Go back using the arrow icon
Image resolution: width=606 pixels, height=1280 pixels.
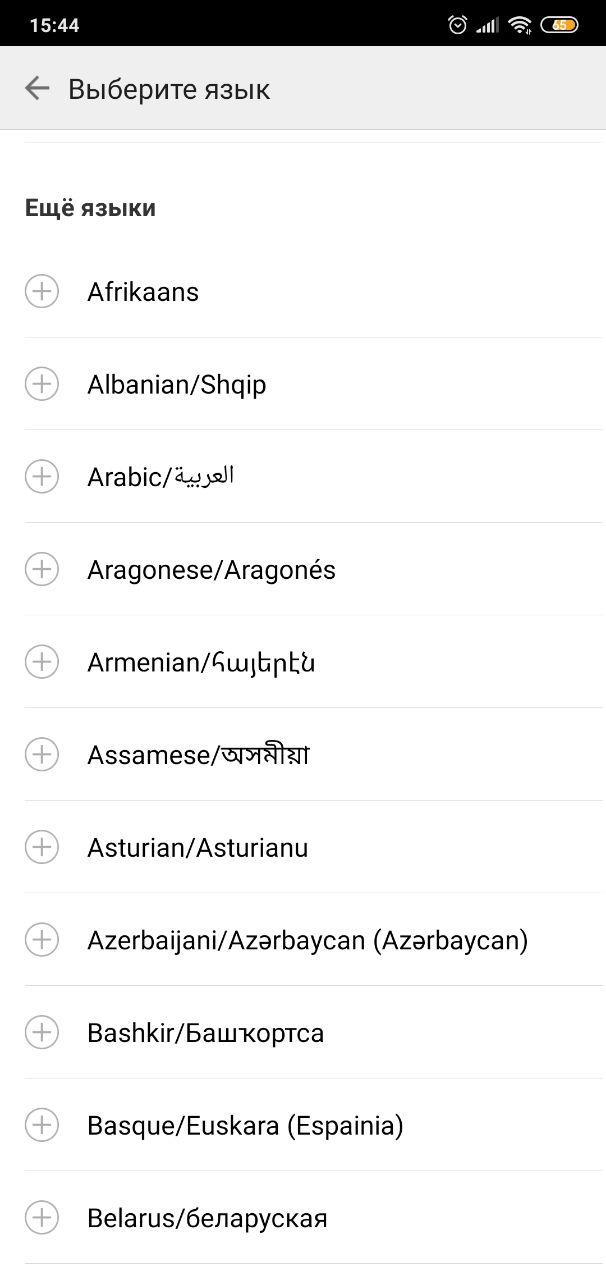point(37,88)
